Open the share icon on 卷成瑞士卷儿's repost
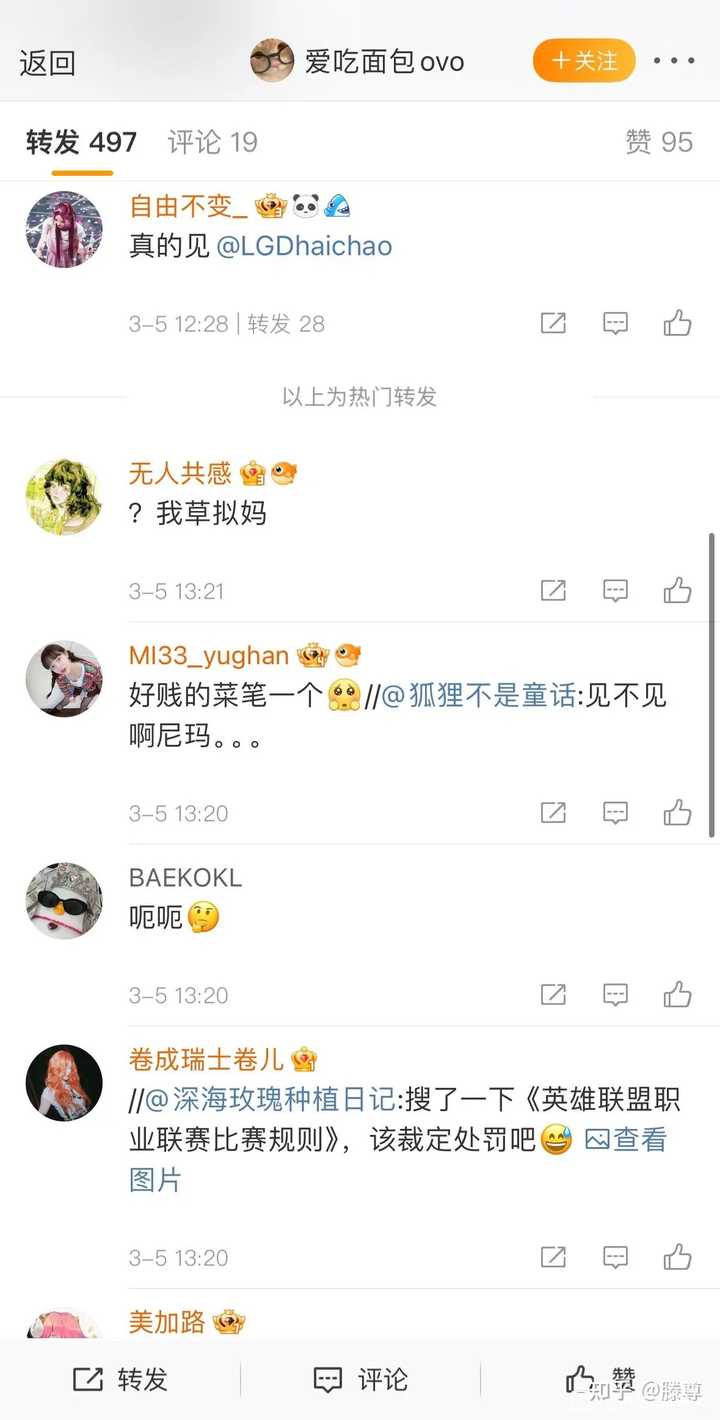This screenshot has height=1420, width=720. click(553, 1257)
